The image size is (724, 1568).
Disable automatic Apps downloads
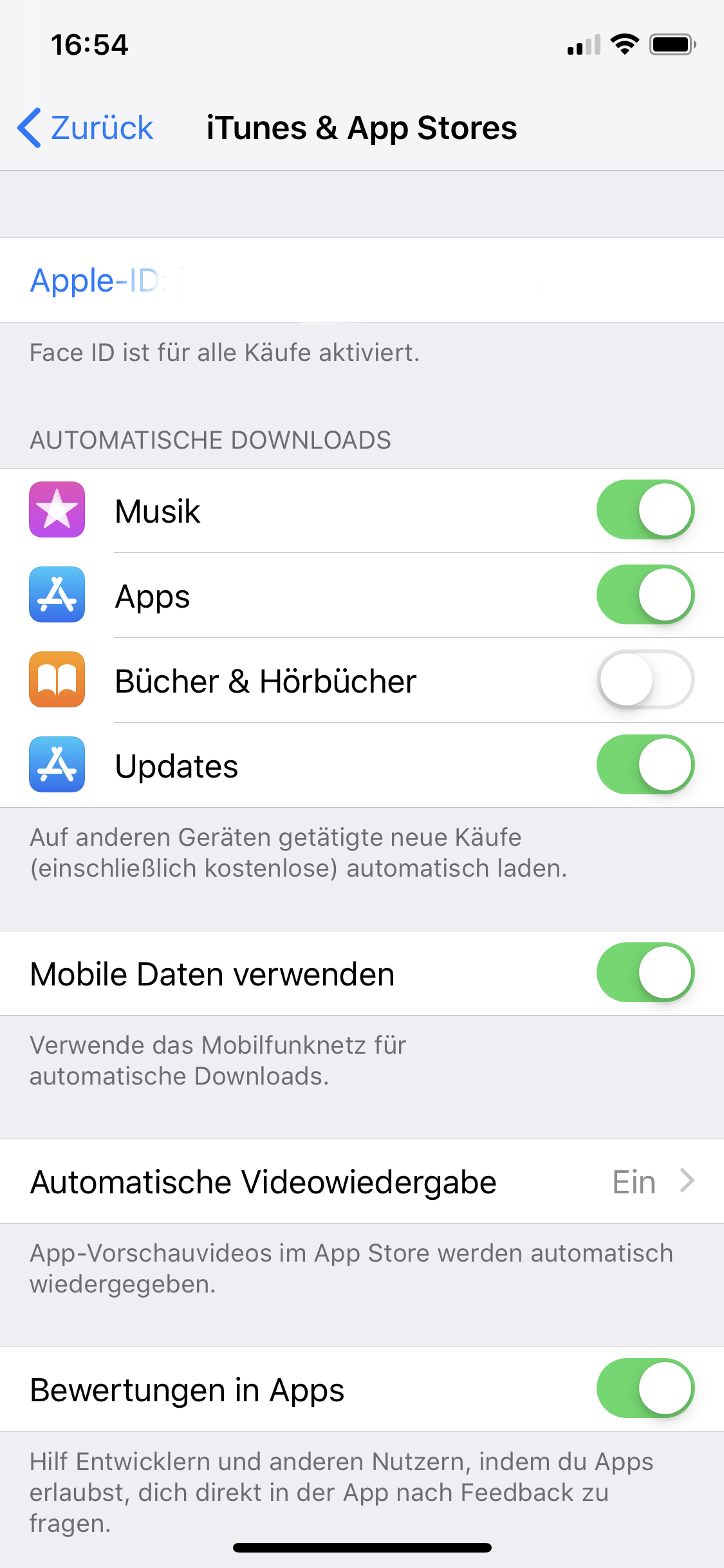[645, 595]
